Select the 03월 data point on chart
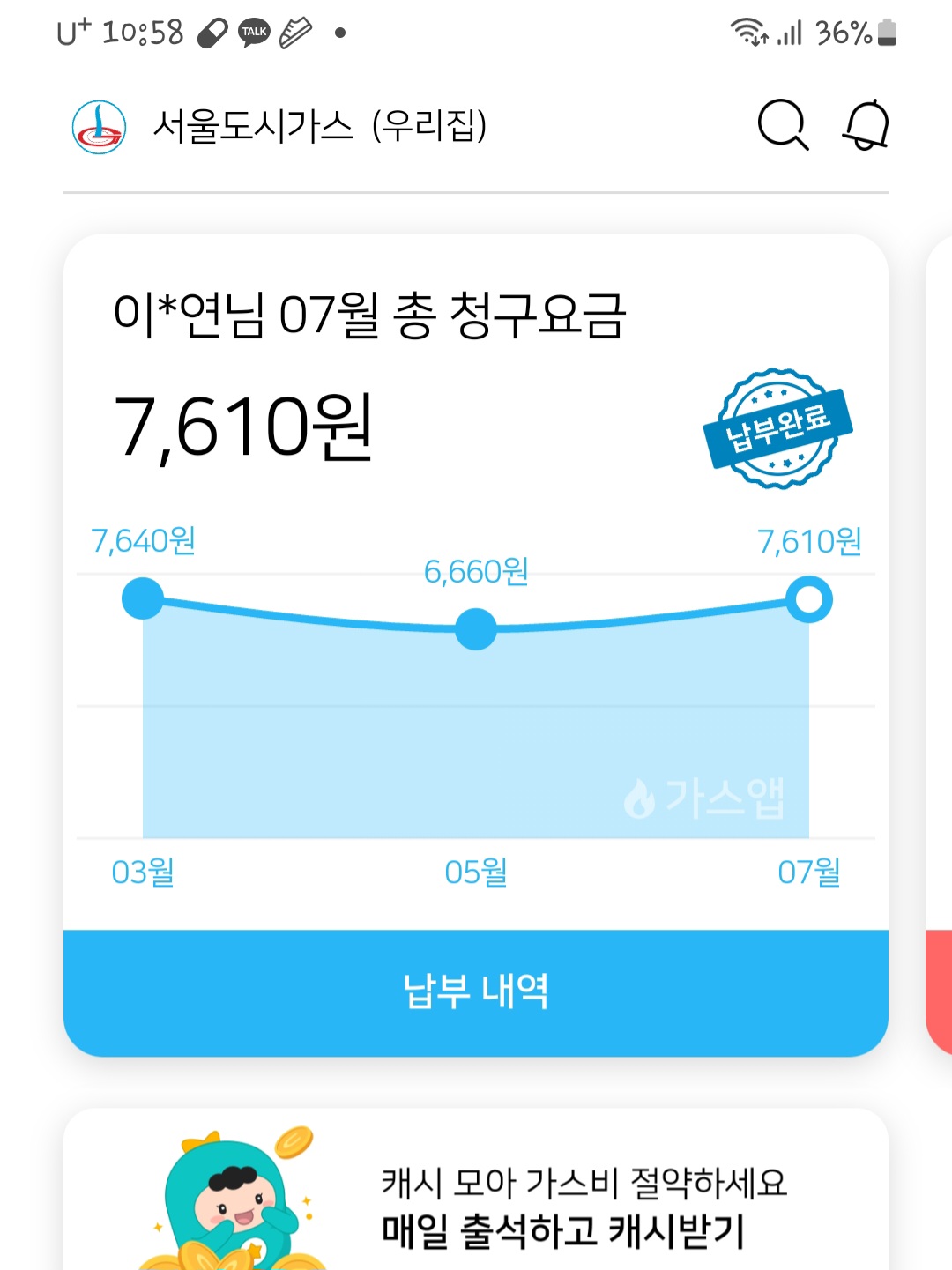Image resolution: width=952 pixels, height=1270 pixels. tap(143, 599)
